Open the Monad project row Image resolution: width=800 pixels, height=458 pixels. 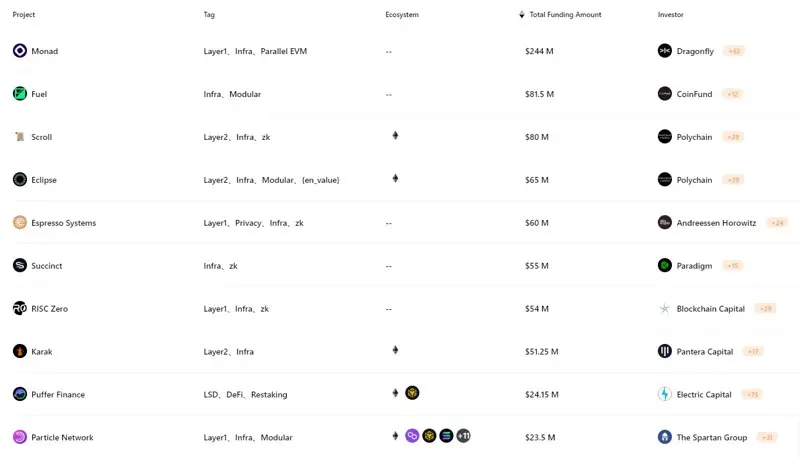[44, 51]
